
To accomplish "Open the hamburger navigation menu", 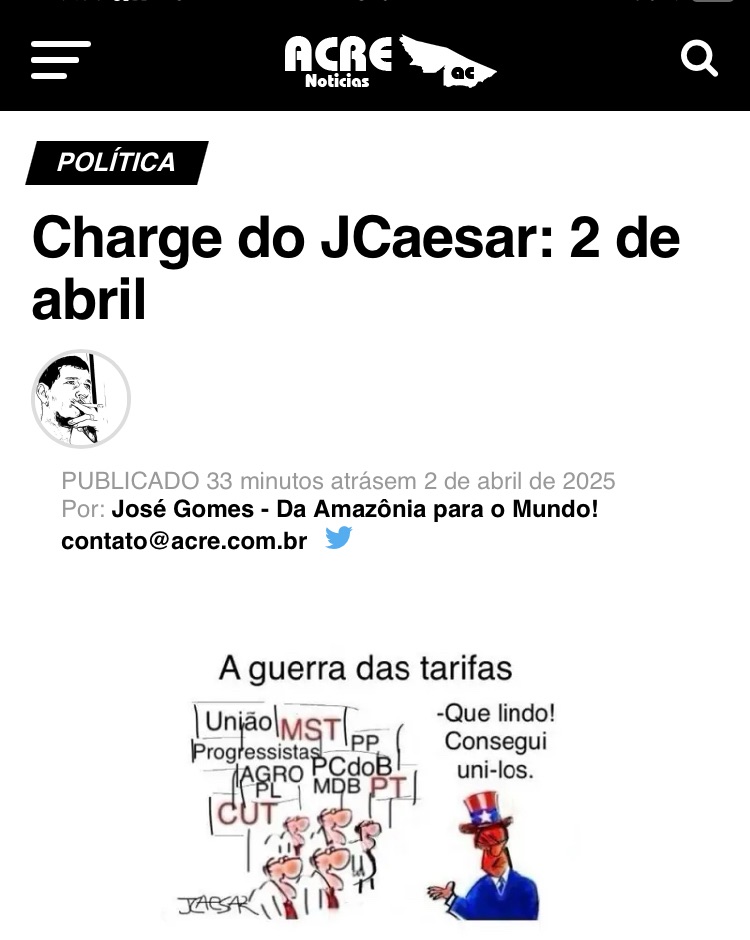I will (60, 60).
